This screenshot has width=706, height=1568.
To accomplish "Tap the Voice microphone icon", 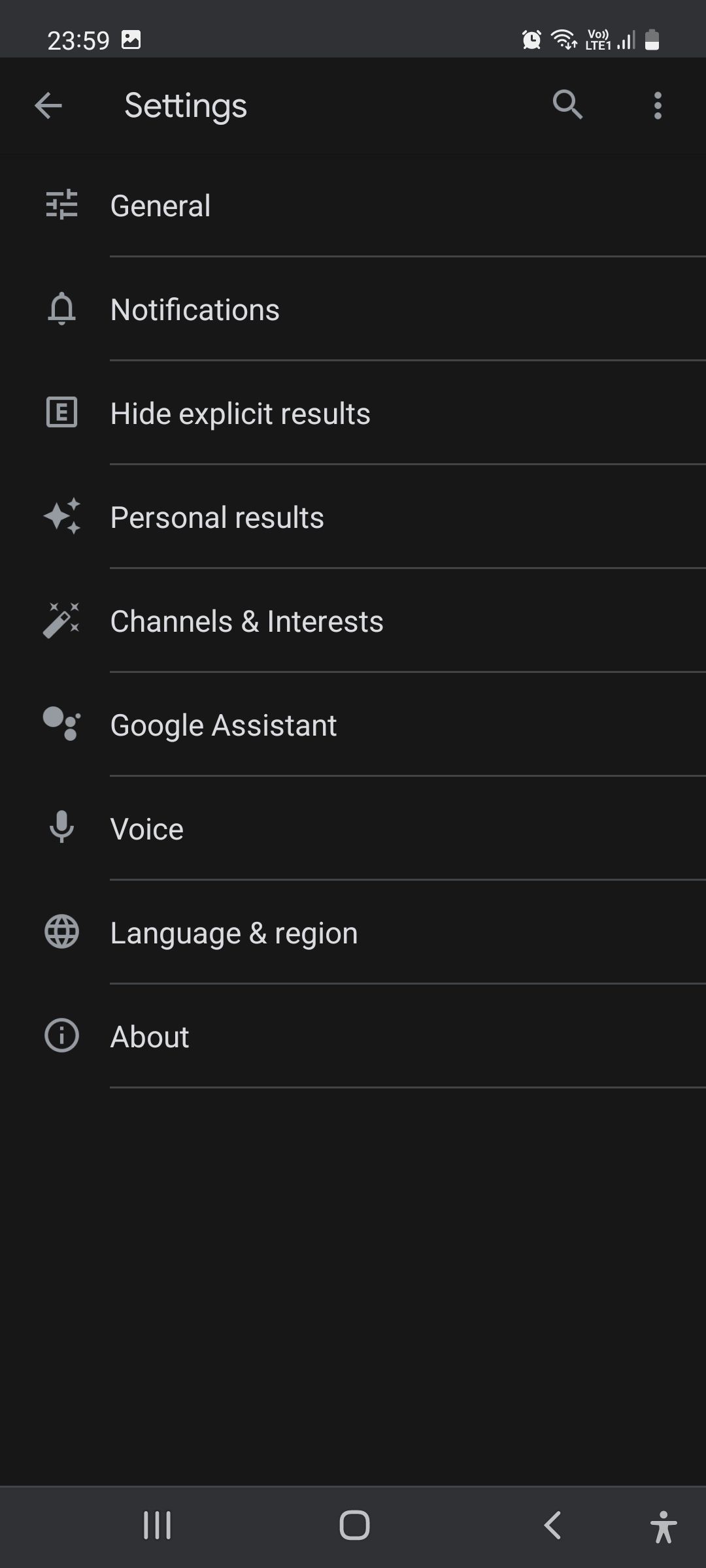I will pos(61,828).
